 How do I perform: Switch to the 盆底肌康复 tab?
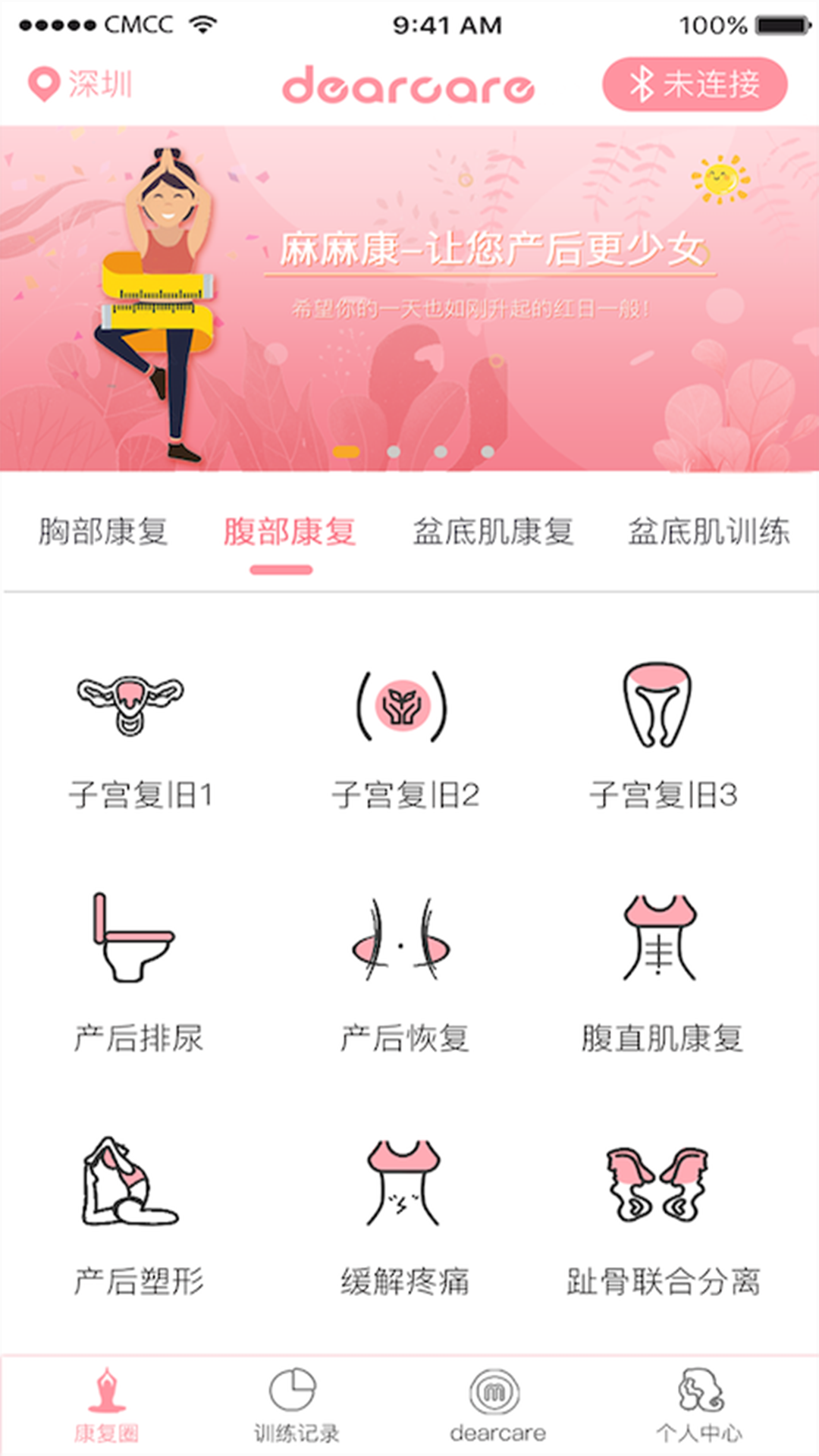[x=493, y=532]
